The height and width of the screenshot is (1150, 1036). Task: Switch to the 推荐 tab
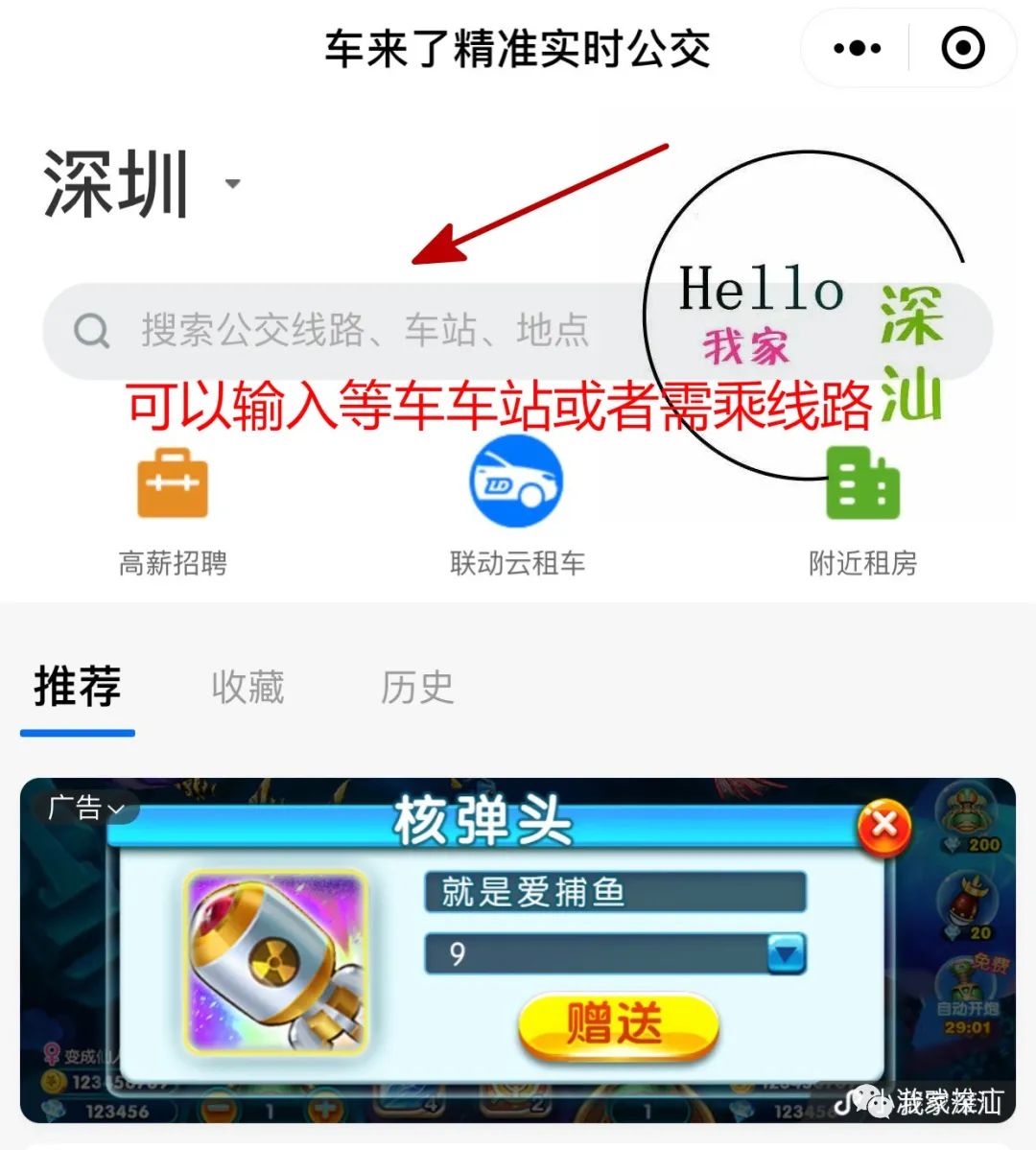coord(78,688)
